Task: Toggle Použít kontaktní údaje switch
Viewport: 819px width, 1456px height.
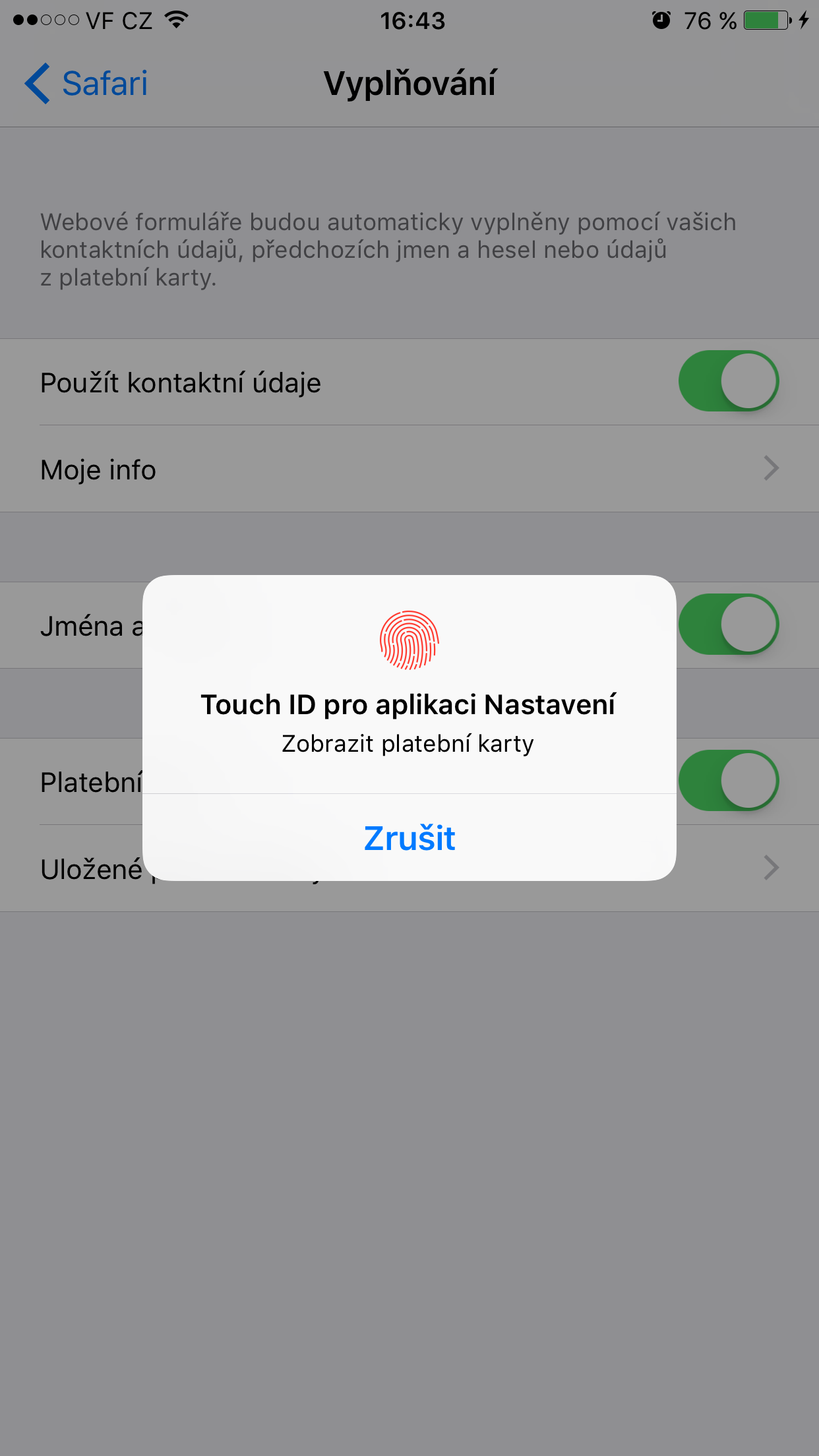Action: point(728,381)
